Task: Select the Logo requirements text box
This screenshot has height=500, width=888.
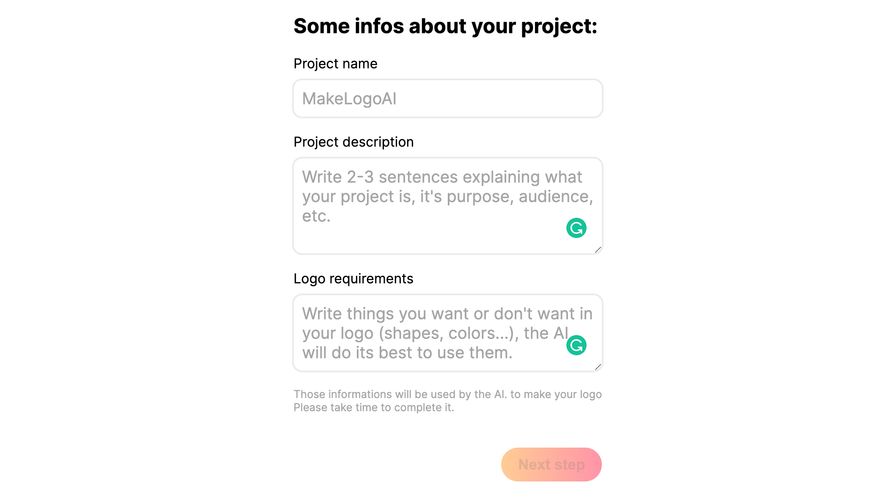Action: (430, 333)
